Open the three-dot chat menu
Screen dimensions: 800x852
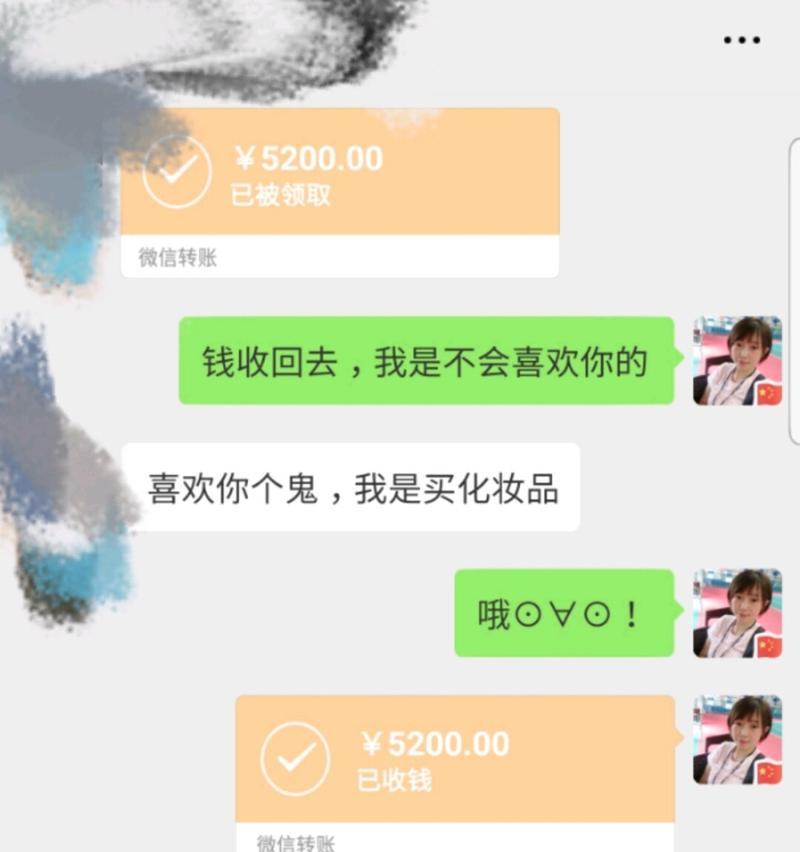tap(741, 40)
